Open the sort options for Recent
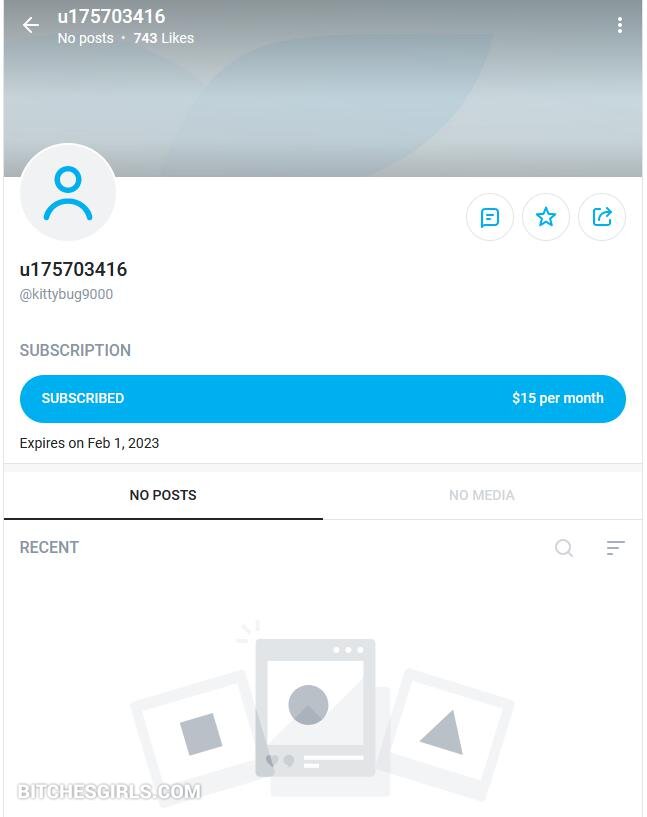647x817 pixels. pos(615,548)
